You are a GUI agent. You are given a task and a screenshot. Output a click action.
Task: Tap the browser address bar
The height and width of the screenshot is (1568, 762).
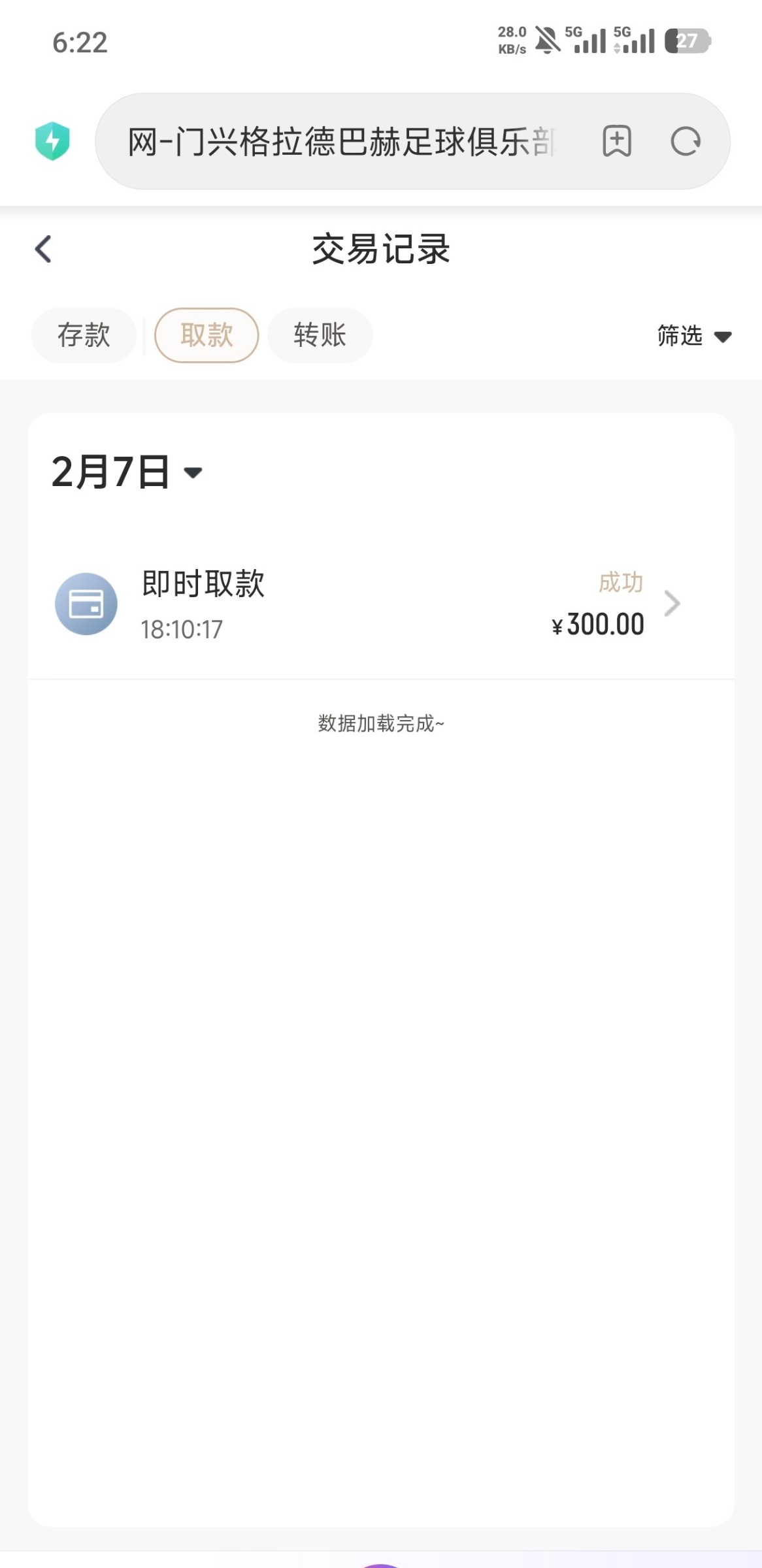pyautogui.click(x=340, y=142)
